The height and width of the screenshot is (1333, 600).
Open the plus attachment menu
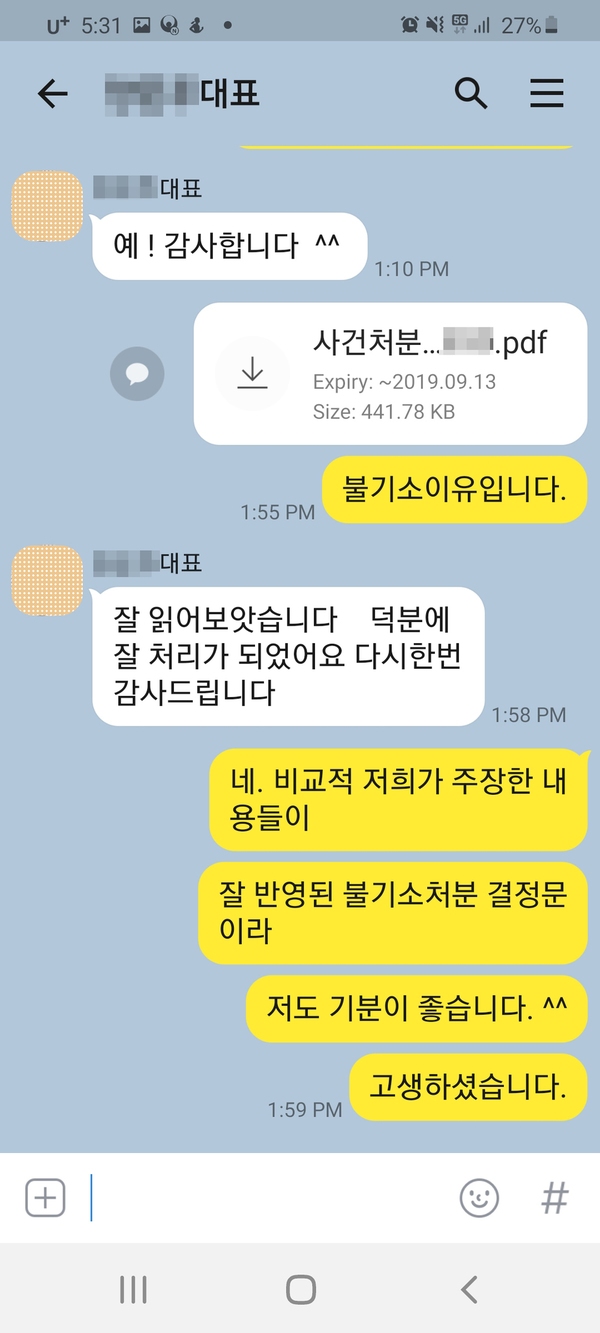click(46, 1197)
